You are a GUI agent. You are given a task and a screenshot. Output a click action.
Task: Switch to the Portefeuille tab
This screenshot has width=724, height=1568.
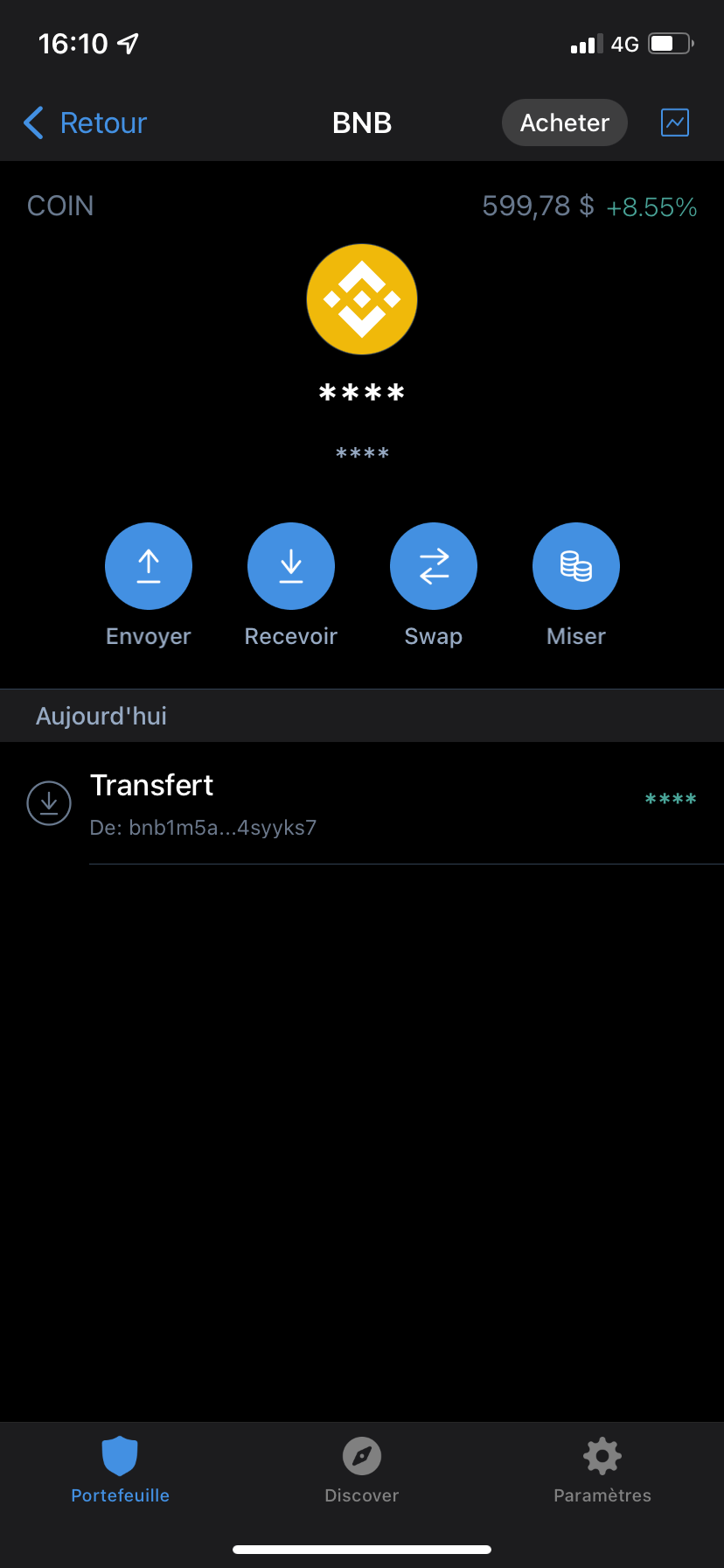tap(121, 1470)
